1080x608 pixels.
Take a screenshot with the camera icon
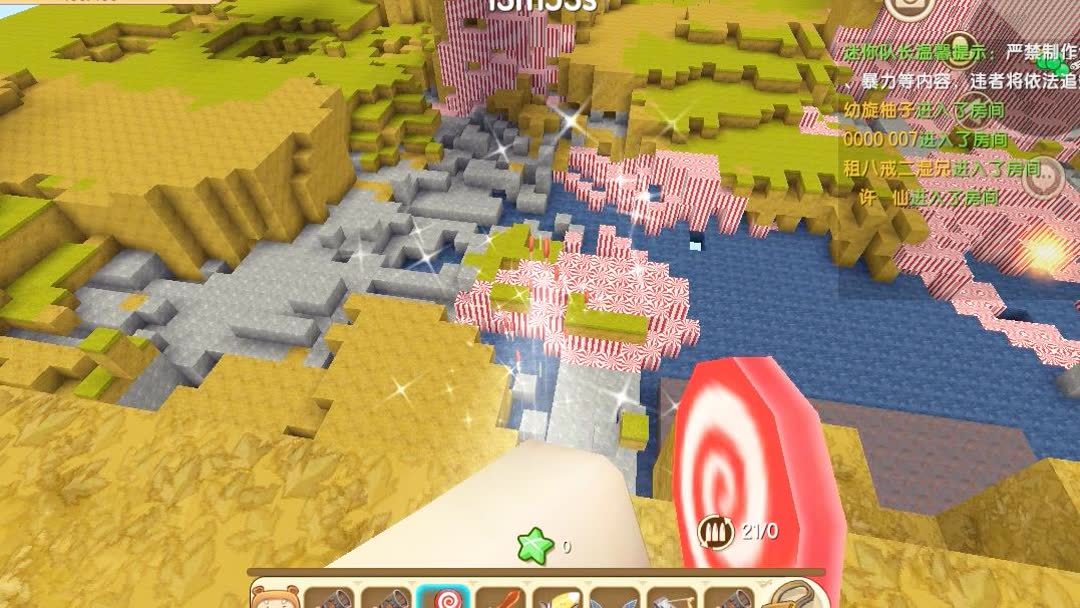(x=908, y=6)
